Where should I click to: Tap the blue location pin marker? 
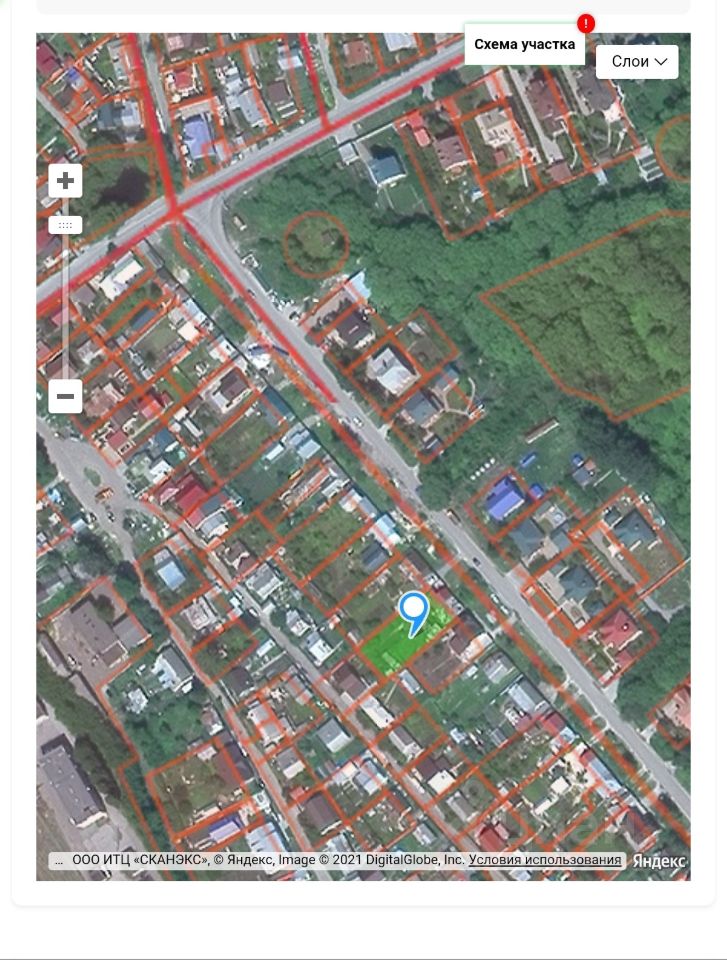(413, 611)
